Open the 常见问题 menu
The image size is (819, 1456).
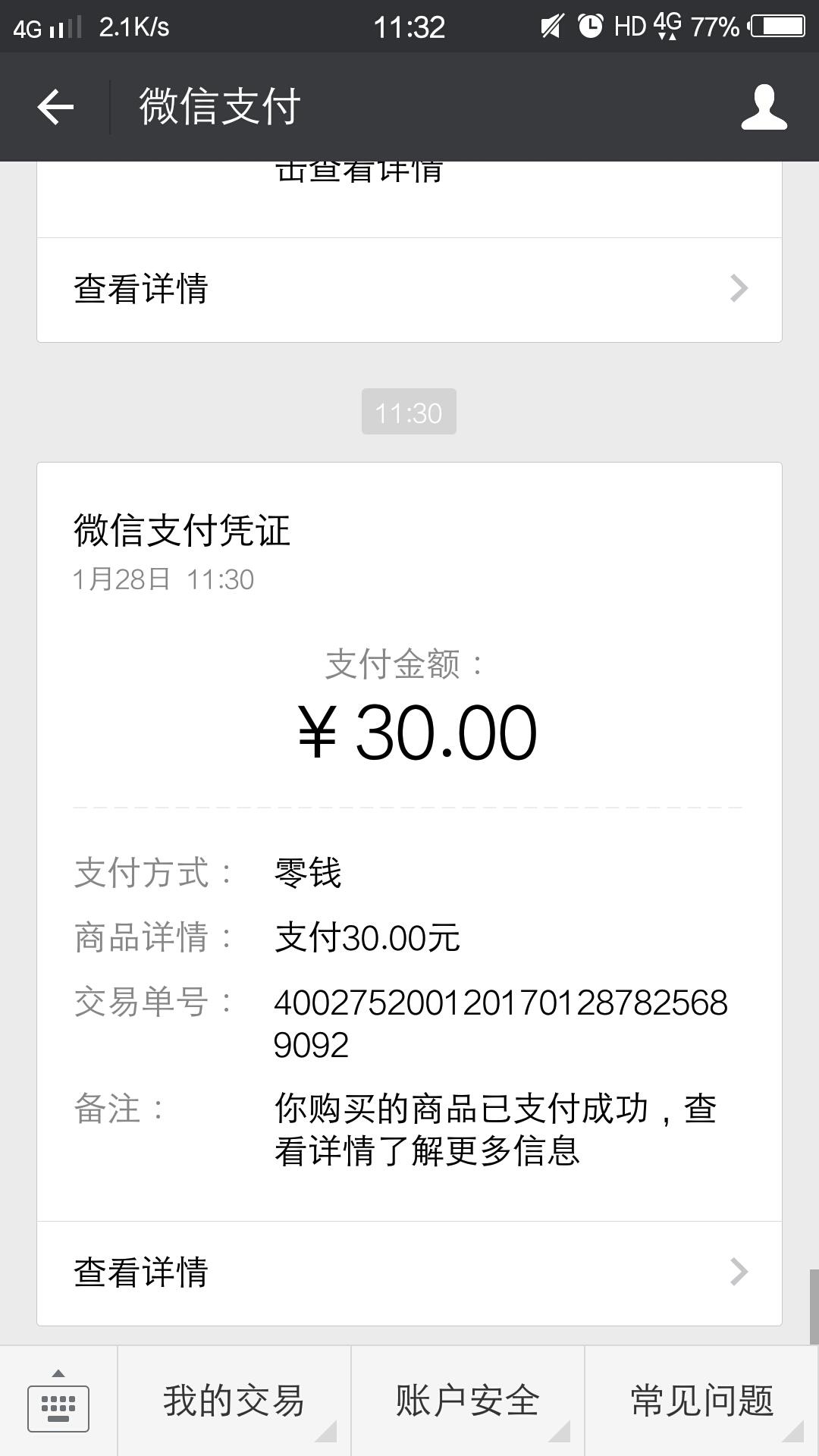tap(701, 1401)
